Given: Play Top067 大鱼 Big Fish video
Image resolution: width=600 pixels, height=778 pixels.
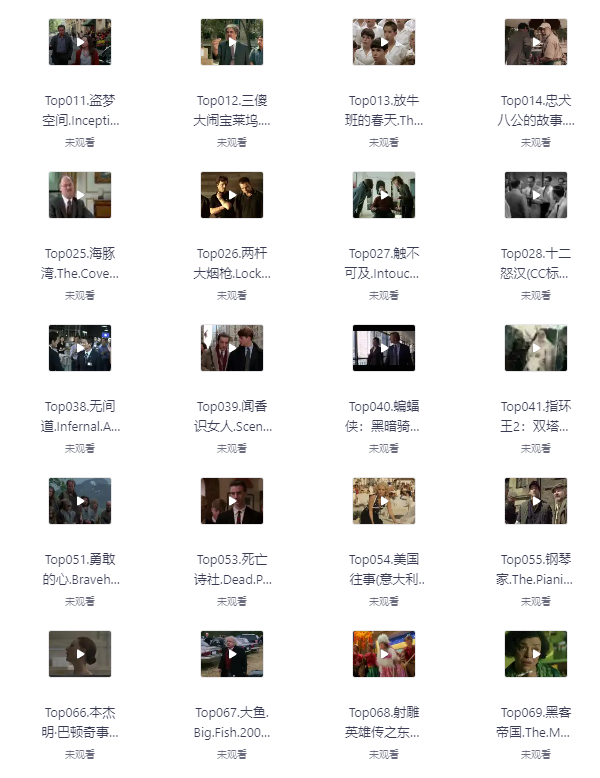Looking at the screenshot, I should coord(232,654).
